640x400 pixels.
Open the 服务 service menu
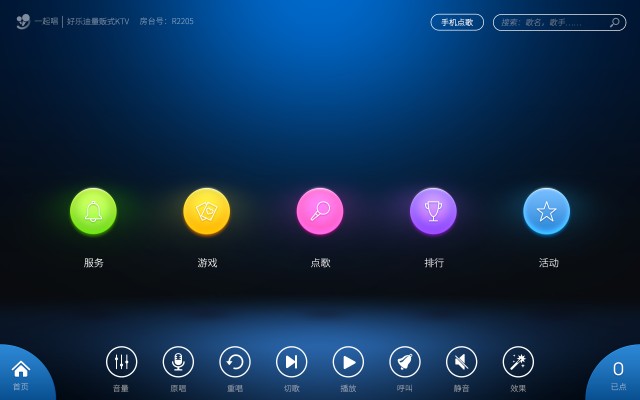[93, 211]
